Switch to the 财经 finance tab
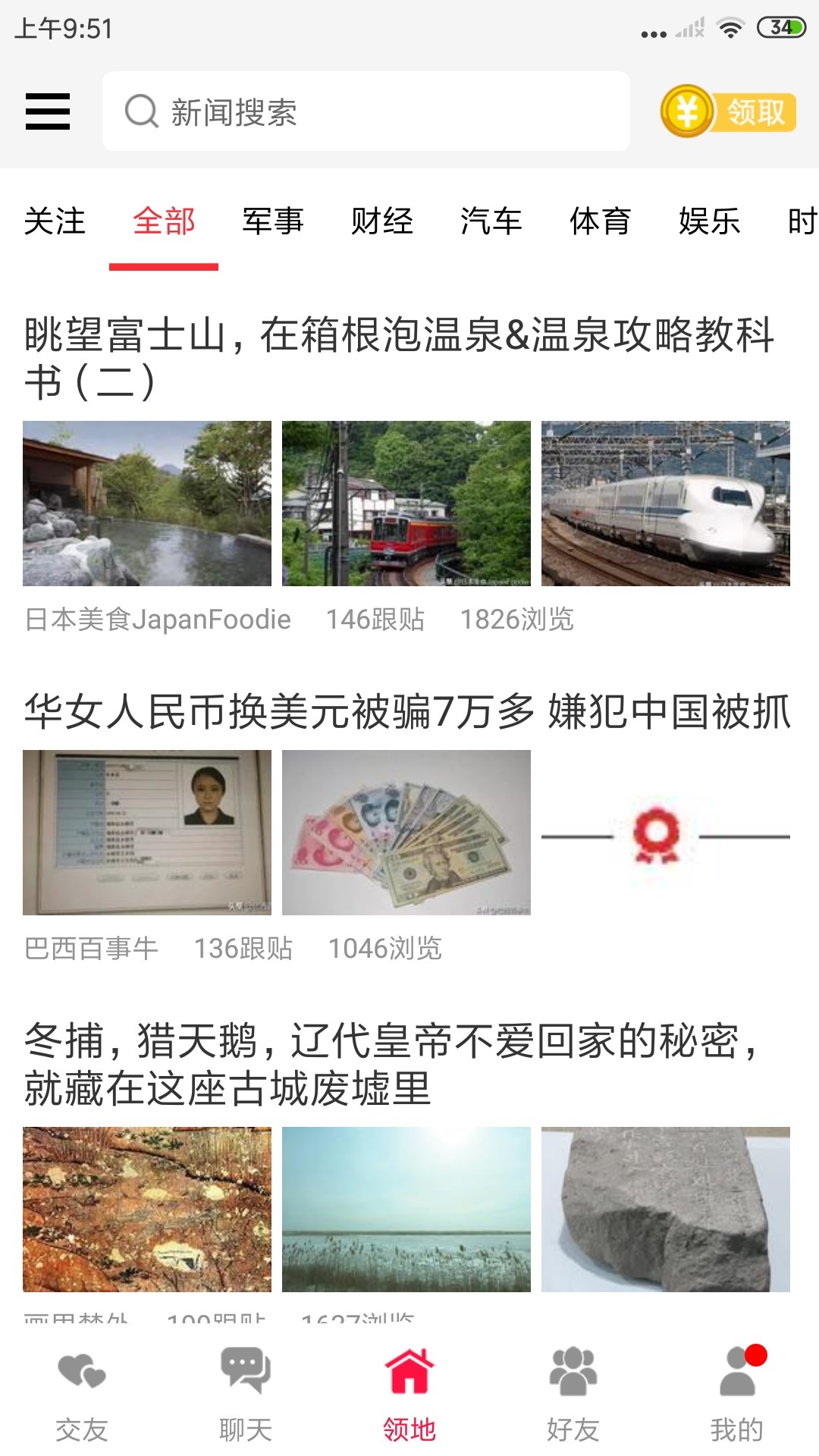Image resolution: width=819 pixels, height=1456 pixels. [x=382, y=221]
